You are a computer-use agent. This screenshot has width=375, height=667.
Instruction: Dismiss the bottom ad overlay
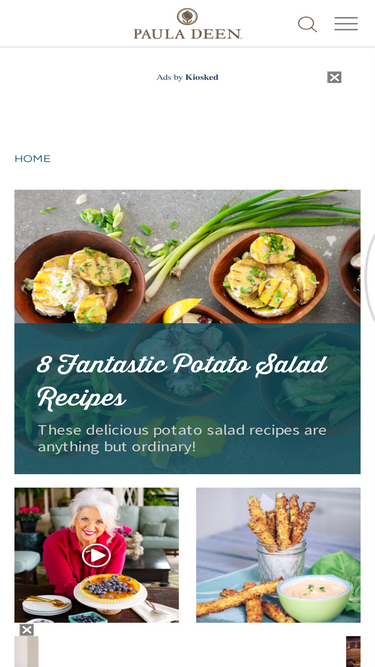coord(26,630)
